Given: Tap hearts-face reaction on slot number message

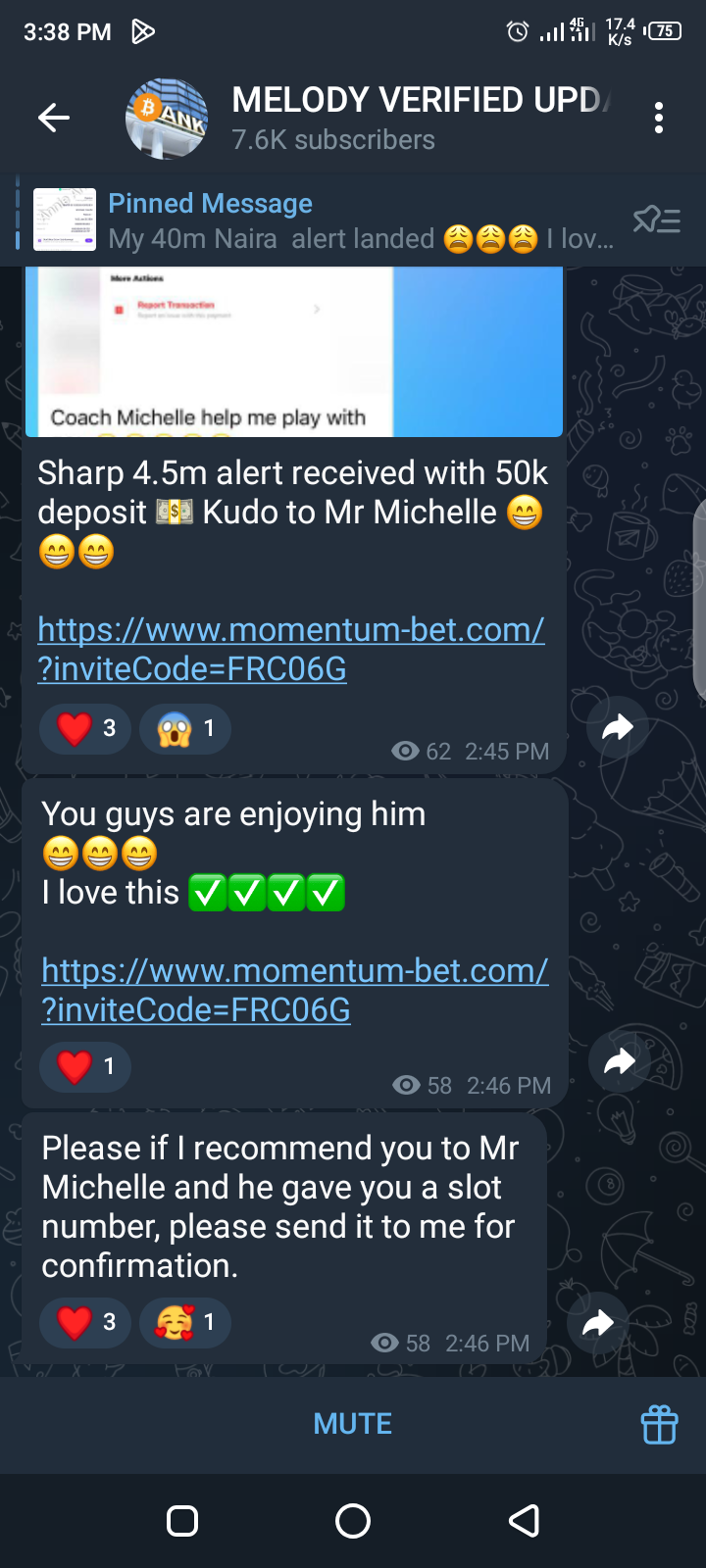Looking at the screenshot, I should (185, 1322).
